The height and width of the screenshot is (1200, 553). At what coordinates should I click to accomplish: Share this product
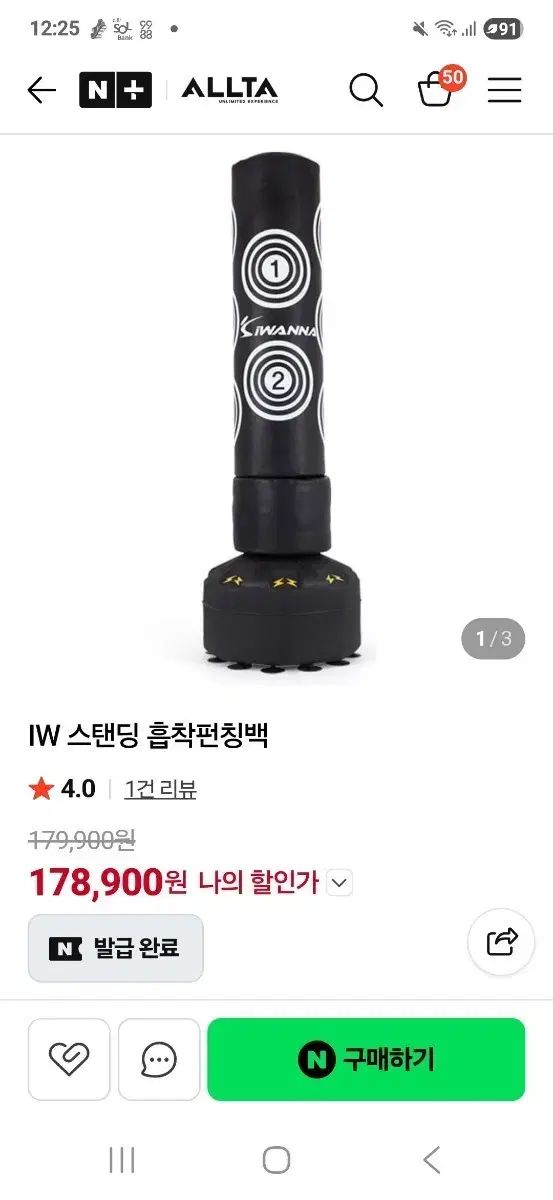(x=501, y=942)
